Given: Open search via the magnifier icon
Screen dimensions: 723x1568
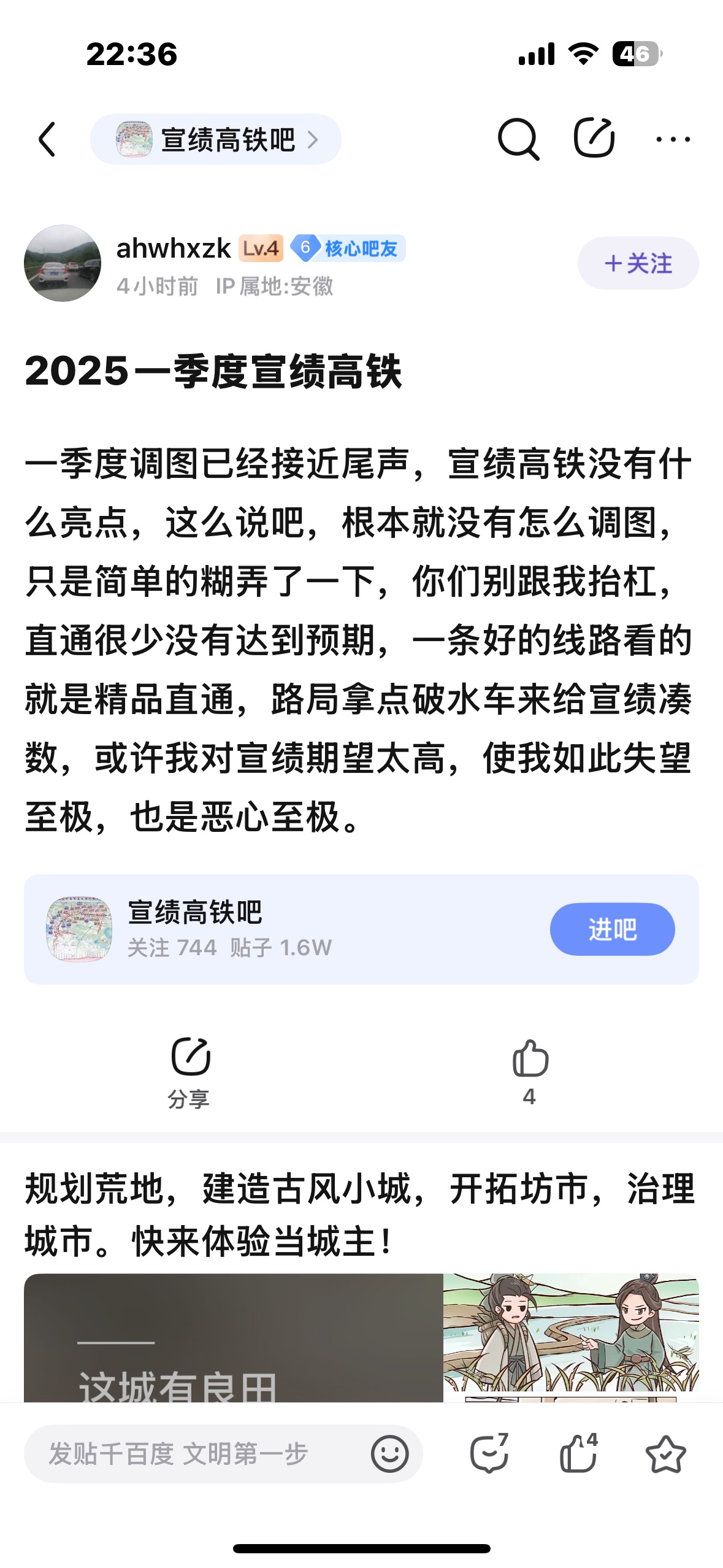Looking at the screenshot, I should pyautogui.click(x=518, y=139).
